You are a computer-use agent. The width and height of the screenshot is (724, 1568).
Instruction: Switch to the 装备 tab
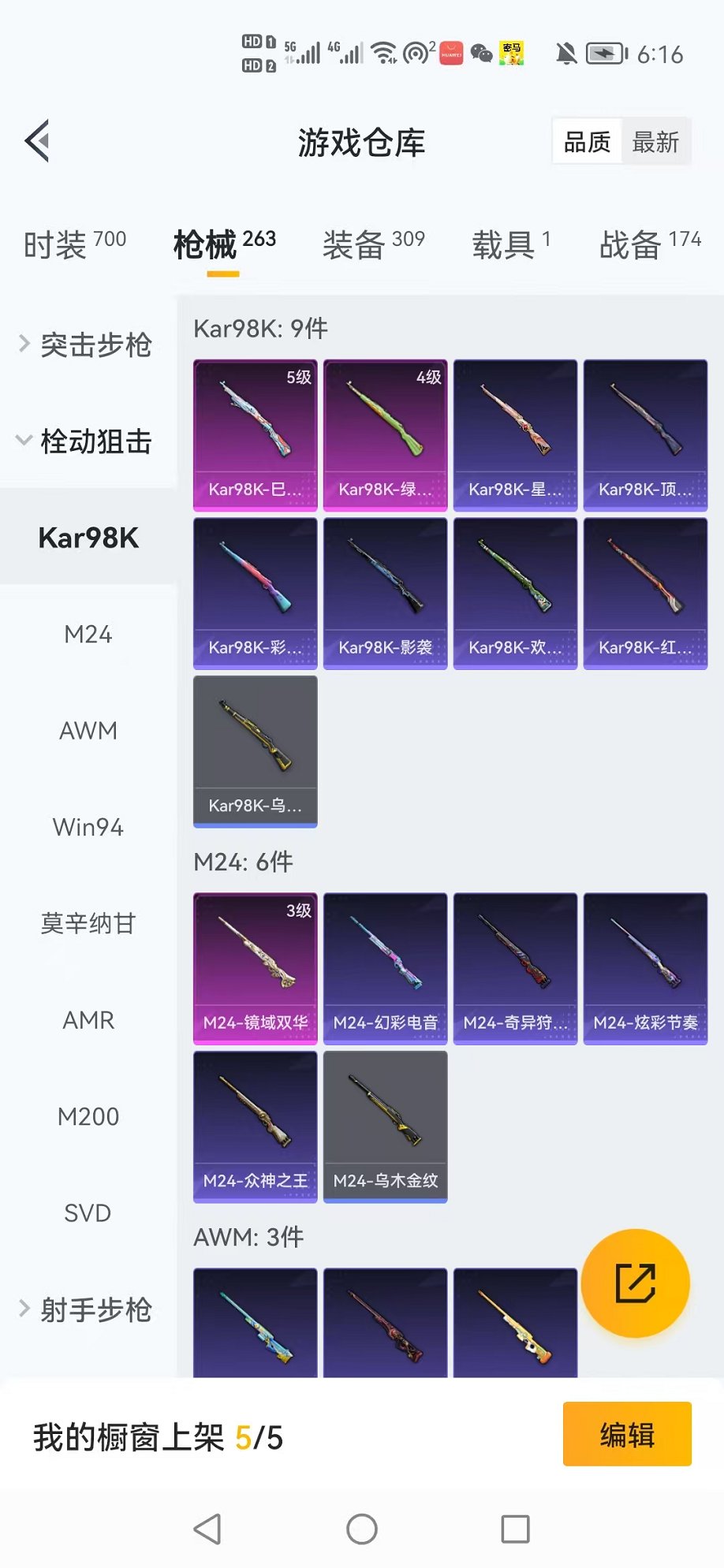tap(373, 244)
